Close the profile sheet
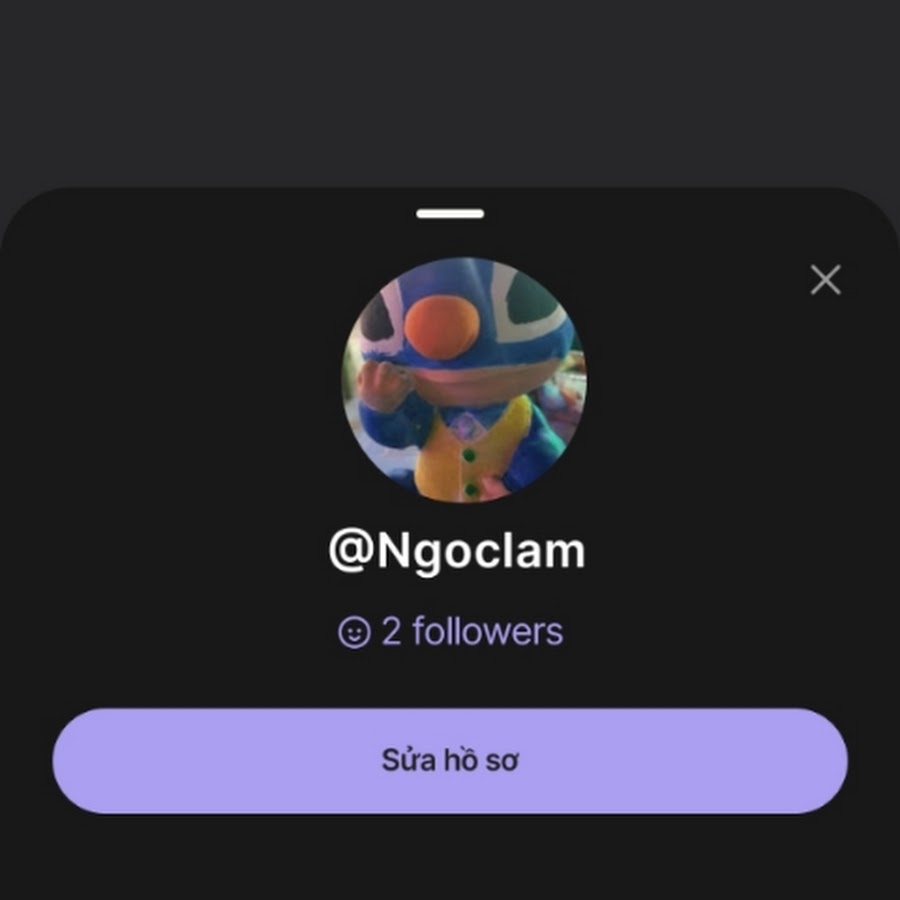900x900 pixels. (x=825, y=280)
